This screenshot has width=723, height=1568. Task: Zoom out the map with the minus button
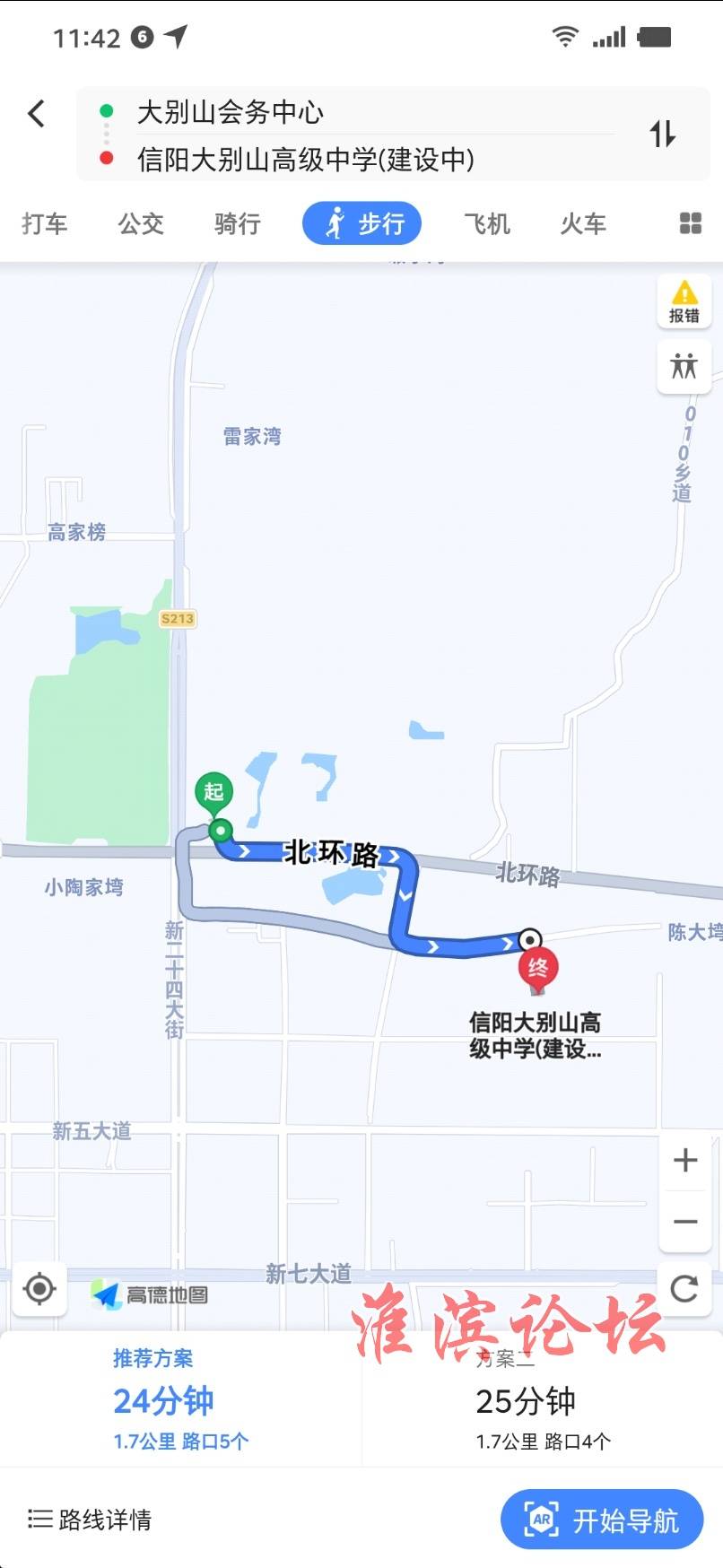pyautogui.click(x=685, y=1222)
